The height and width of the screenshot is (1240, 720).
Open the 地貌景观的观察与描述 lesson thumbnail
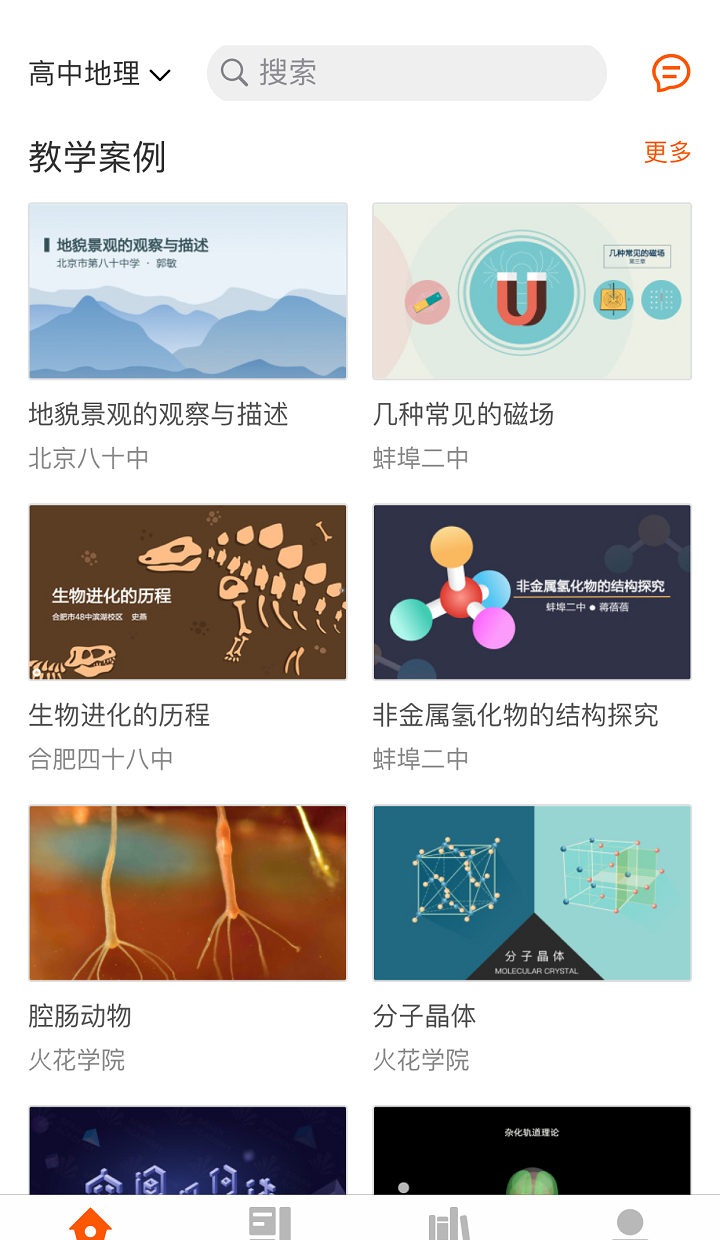click(x=187, y=291)
